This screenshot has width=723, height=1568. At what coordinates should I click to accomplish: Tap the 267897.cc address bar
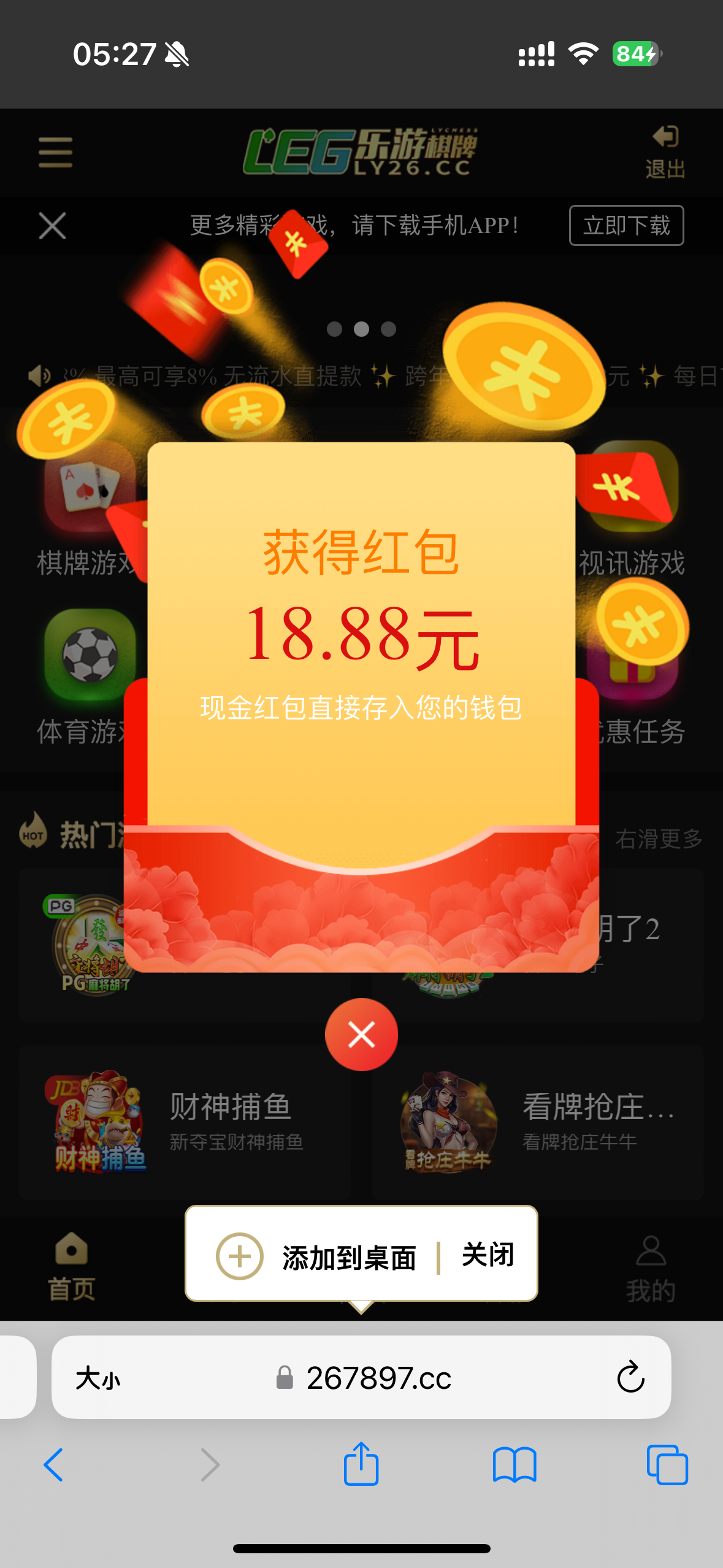coord(378,1378)
